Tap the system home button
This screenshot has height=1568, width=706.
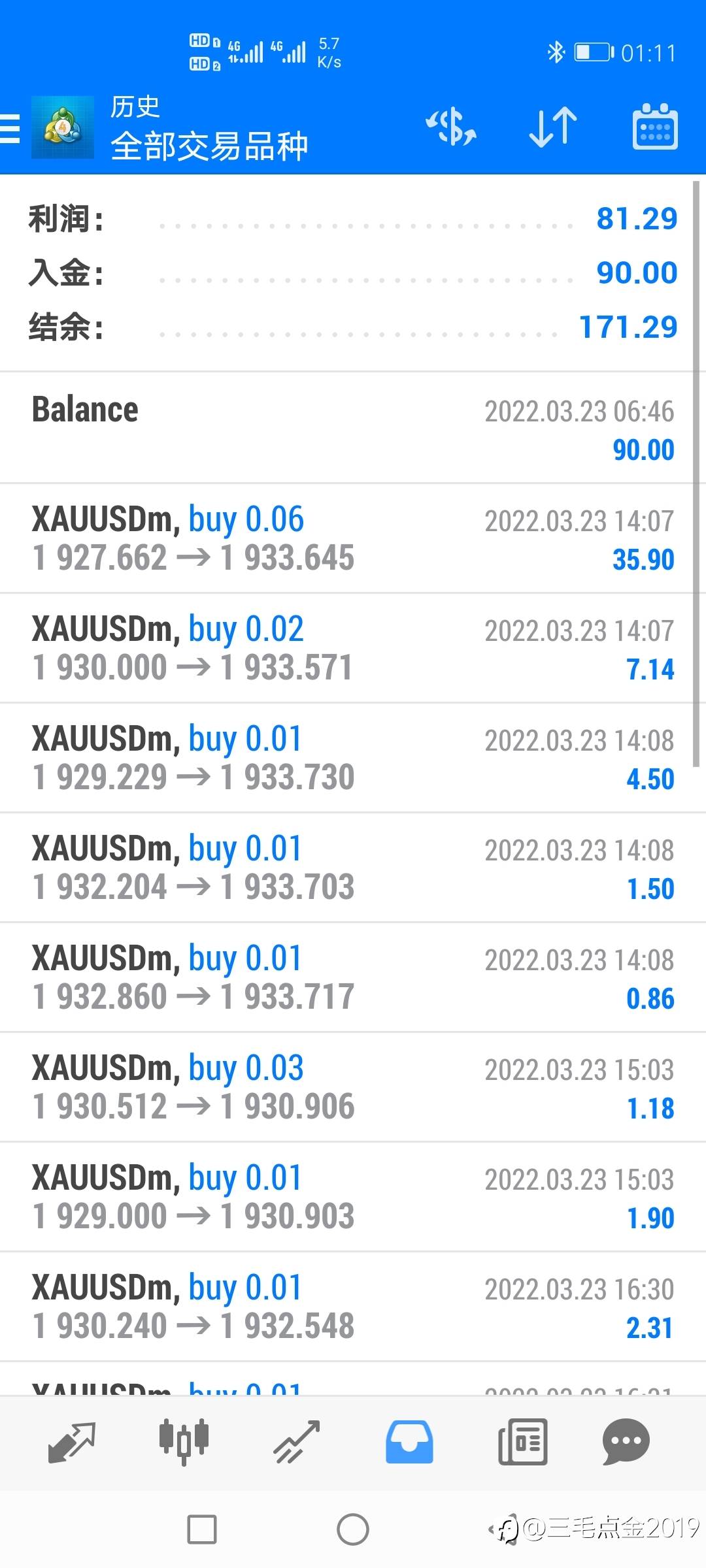pyautogui.click(x=353, y=1529)
